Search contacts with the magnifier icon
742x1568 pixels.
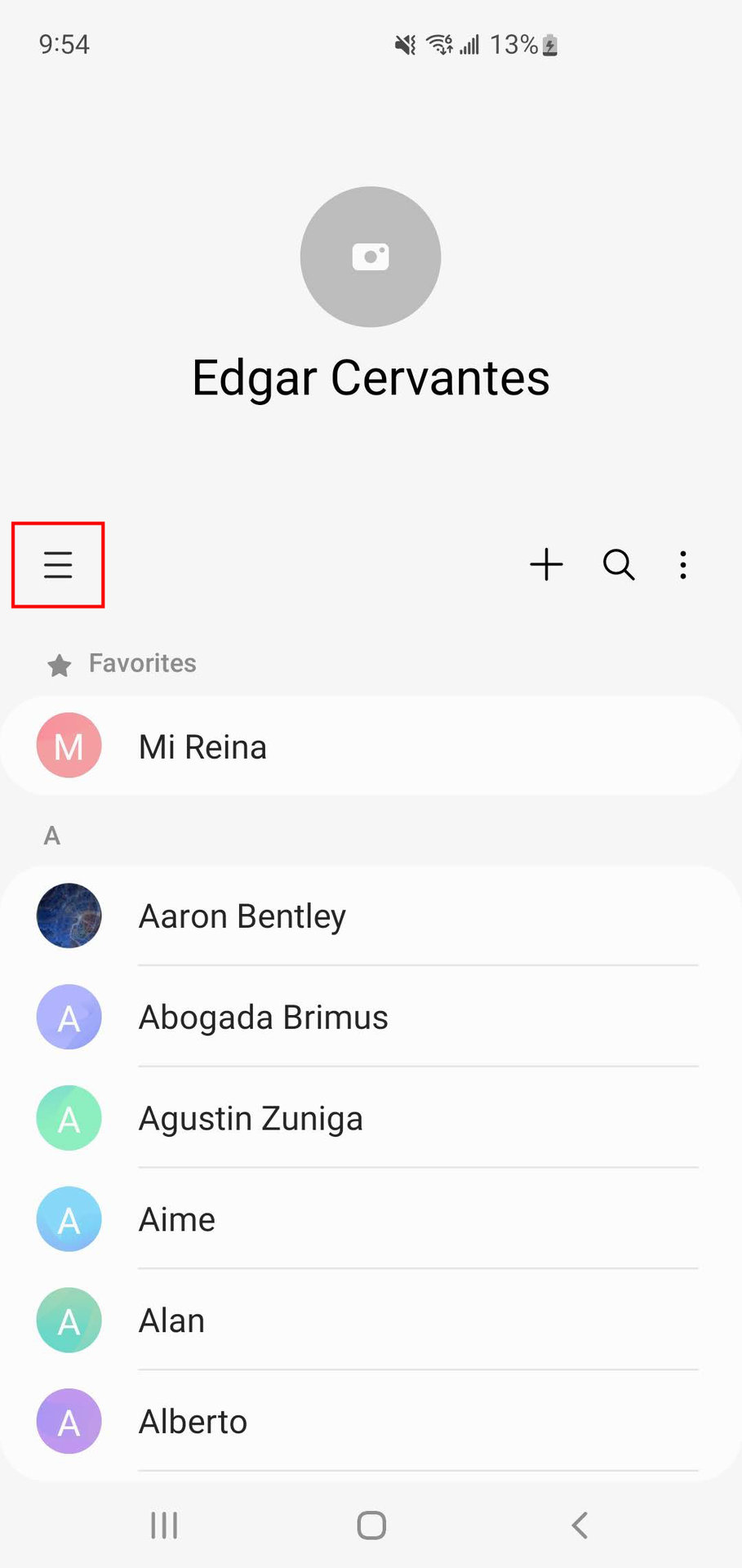tap(619, 564)
